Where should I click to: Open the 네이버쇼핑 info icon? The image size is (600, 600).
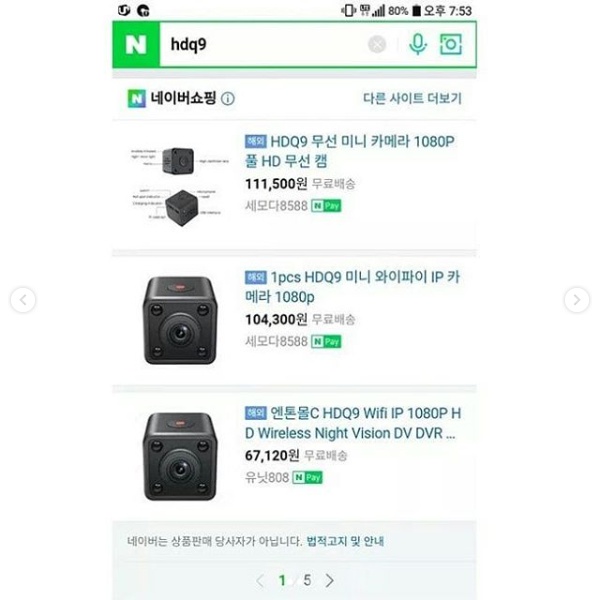[228, 99]
